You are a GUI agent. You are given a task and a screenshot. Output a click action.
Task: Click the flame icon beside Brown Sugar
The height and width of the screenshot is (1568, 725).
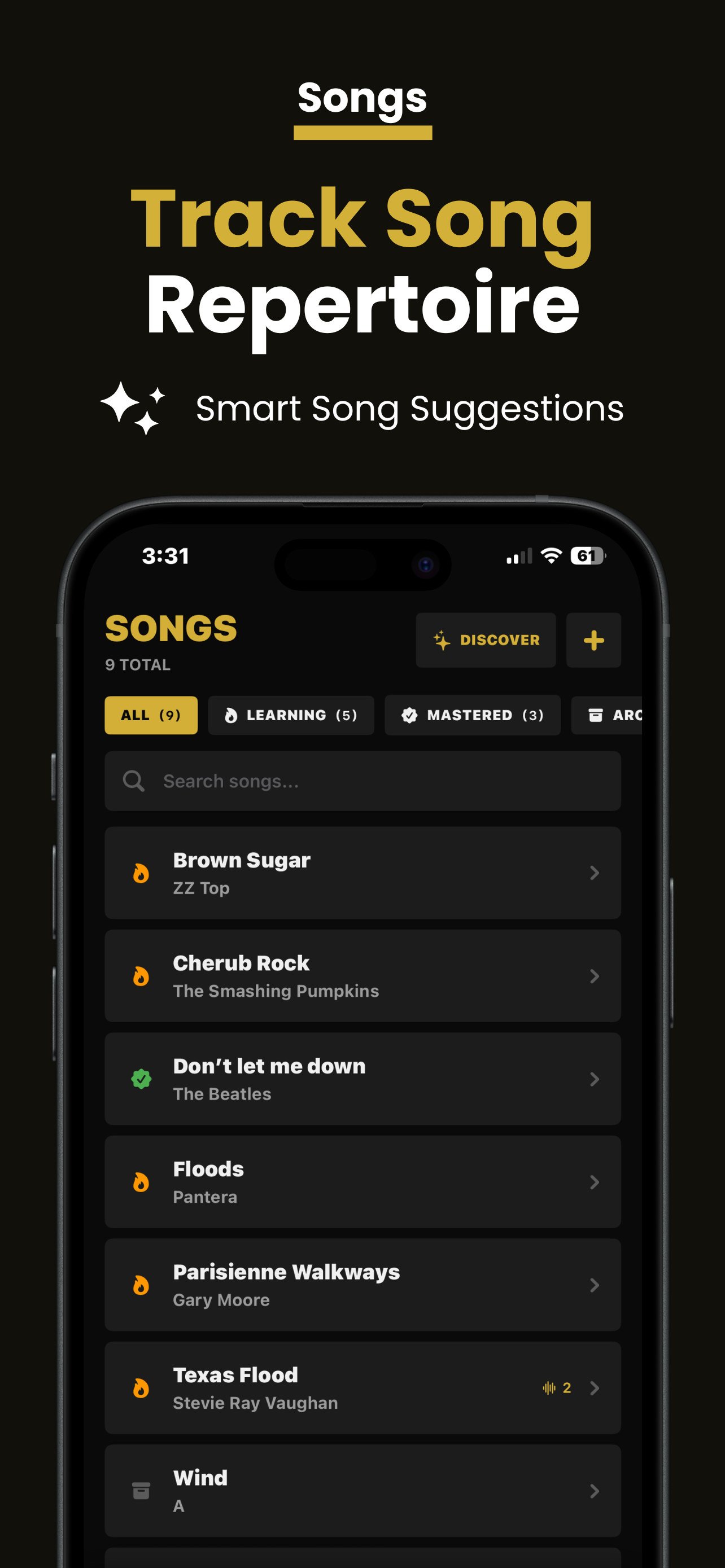pos(141,872)
